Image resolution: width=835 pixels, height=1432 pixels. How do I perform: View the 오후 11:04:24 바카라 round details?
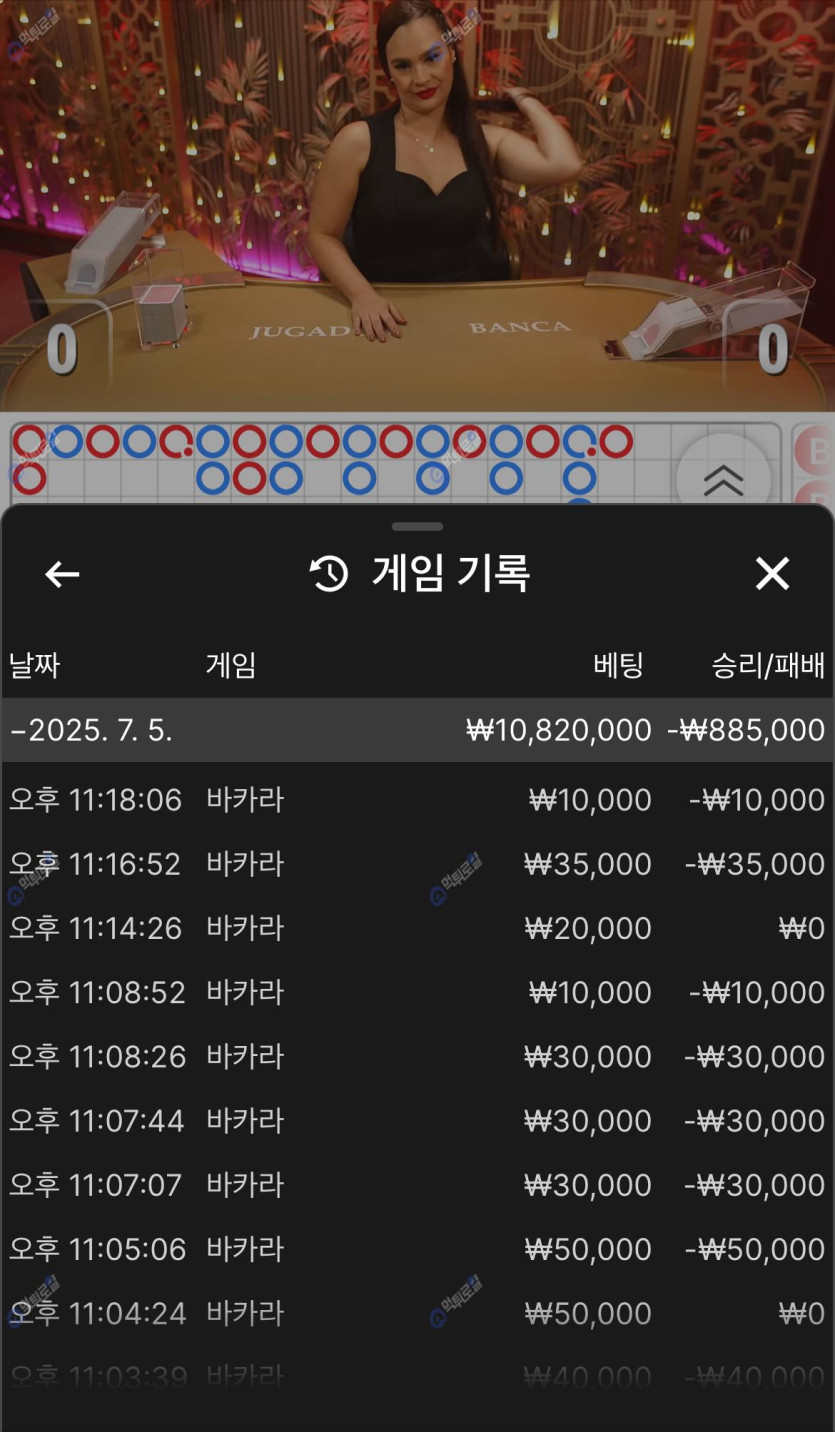(x=417, y=1313)
